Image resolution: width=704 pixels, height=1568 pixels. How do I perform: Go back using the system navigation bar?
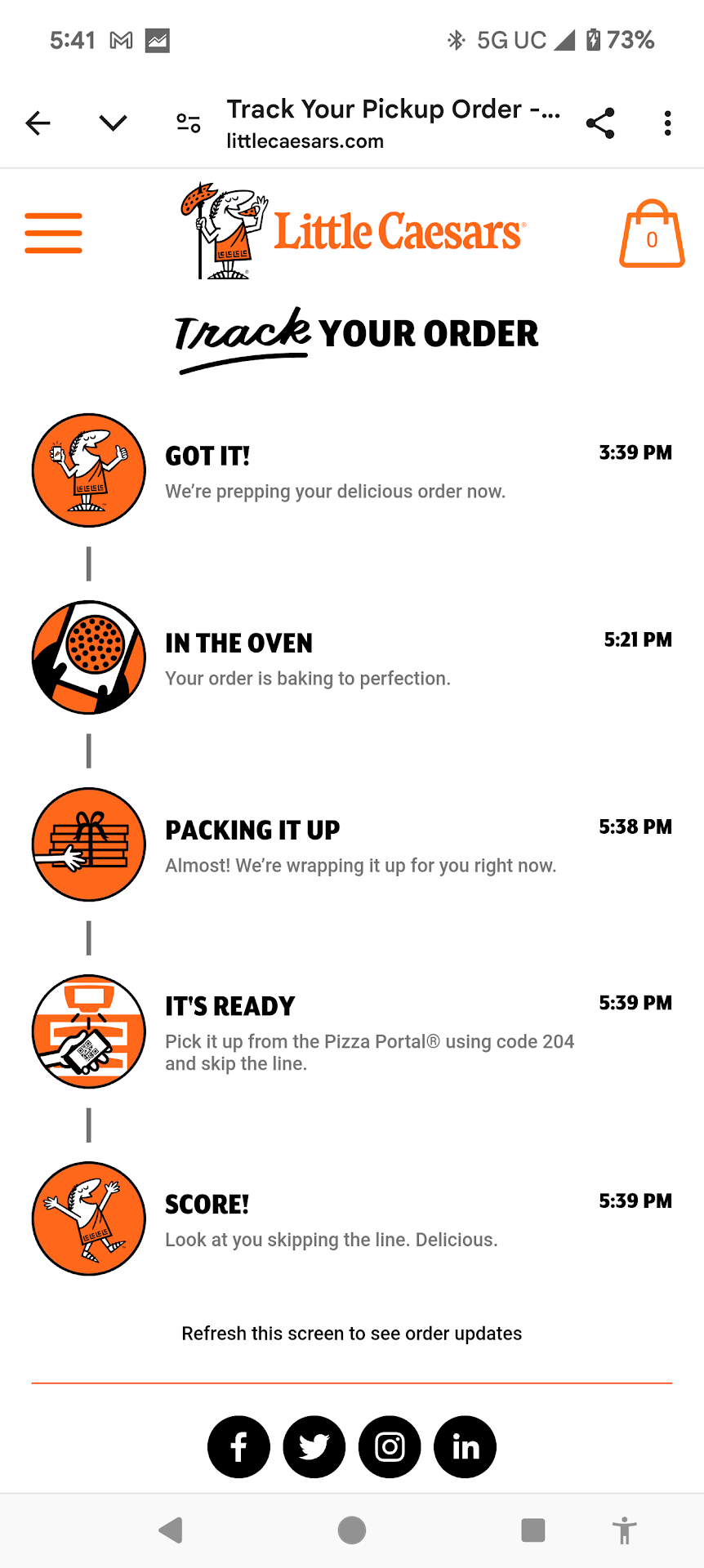[171, 1530]
